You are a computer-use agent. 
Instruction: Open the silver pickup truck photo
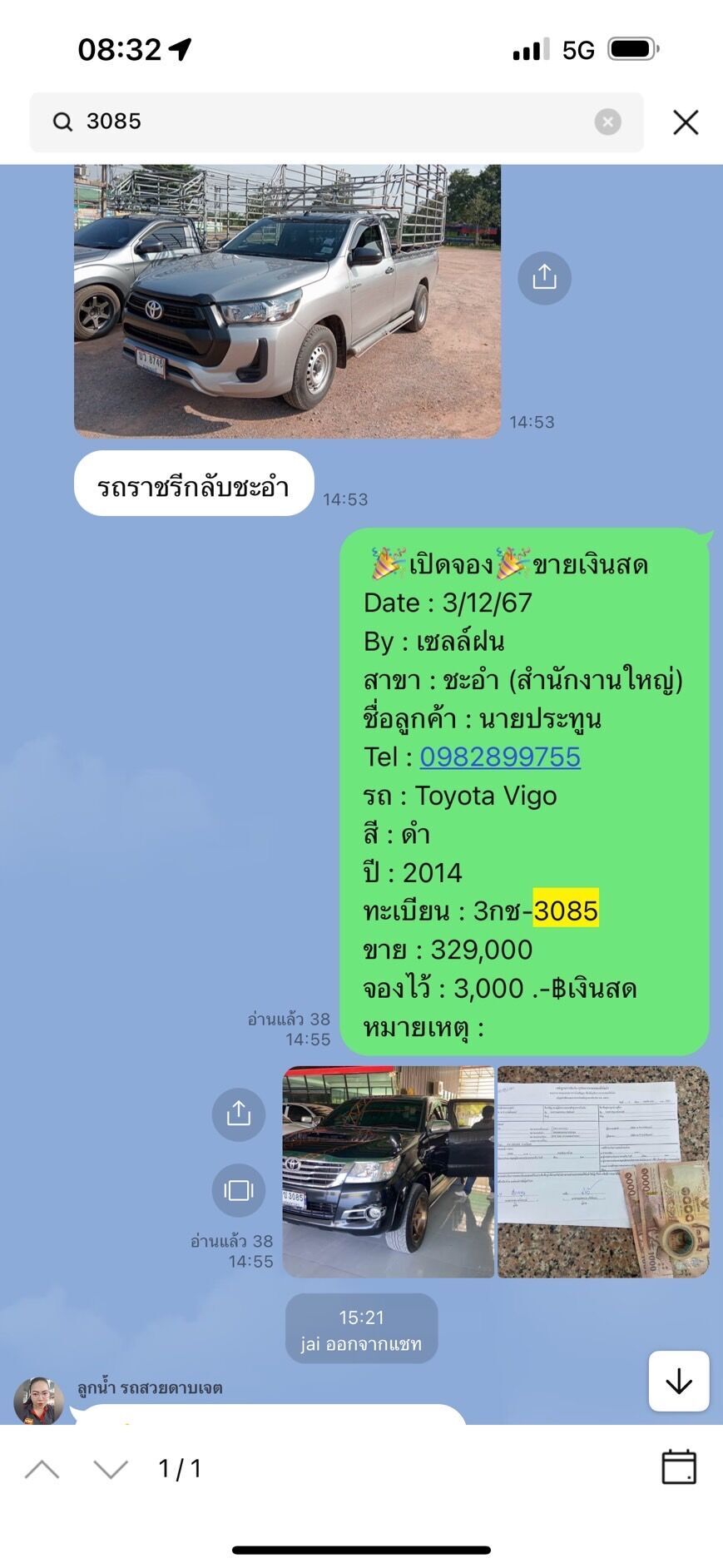[x=287, y=301]
